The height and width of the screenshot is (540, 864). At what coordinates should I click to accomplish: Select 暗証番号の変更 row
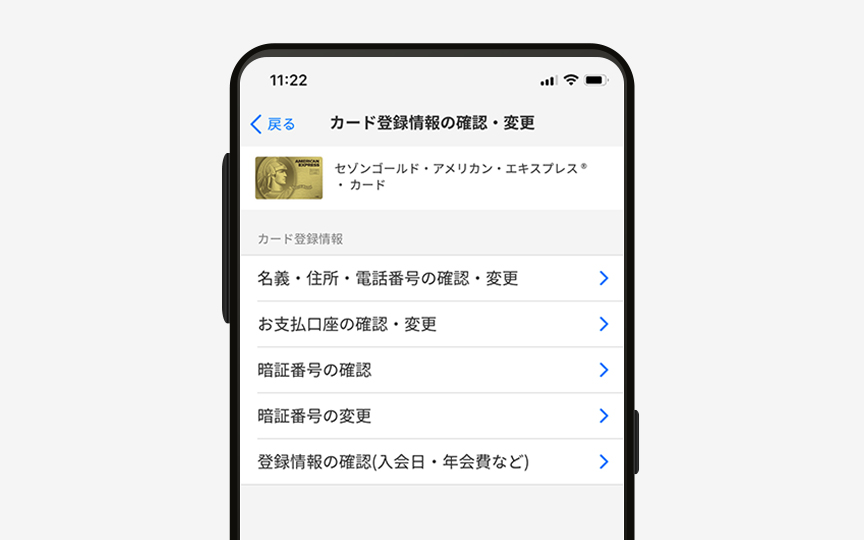(430, 416)
